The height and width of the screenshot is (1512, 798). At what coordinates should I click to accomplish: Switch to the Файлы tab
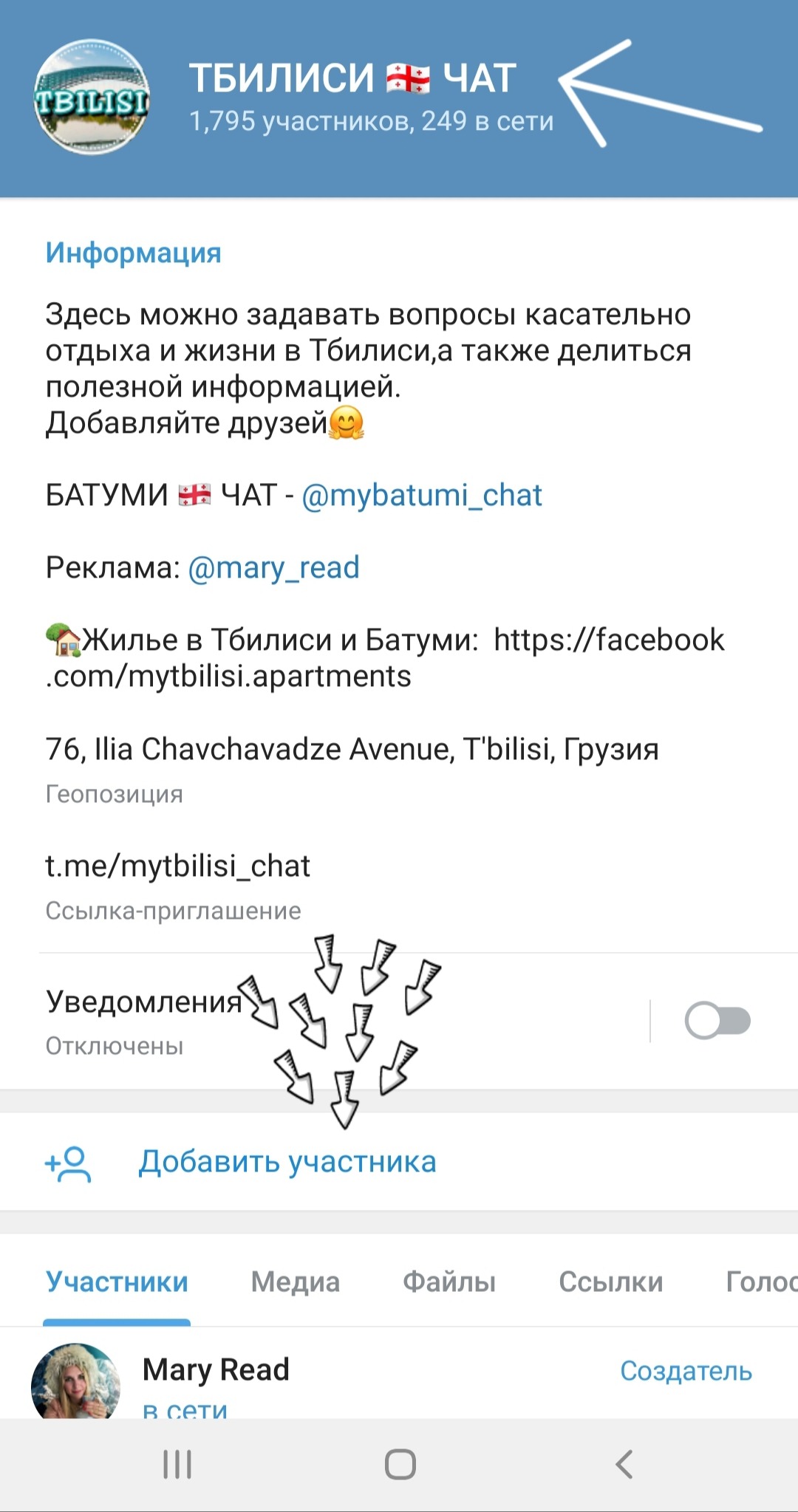pos(449,1282)
